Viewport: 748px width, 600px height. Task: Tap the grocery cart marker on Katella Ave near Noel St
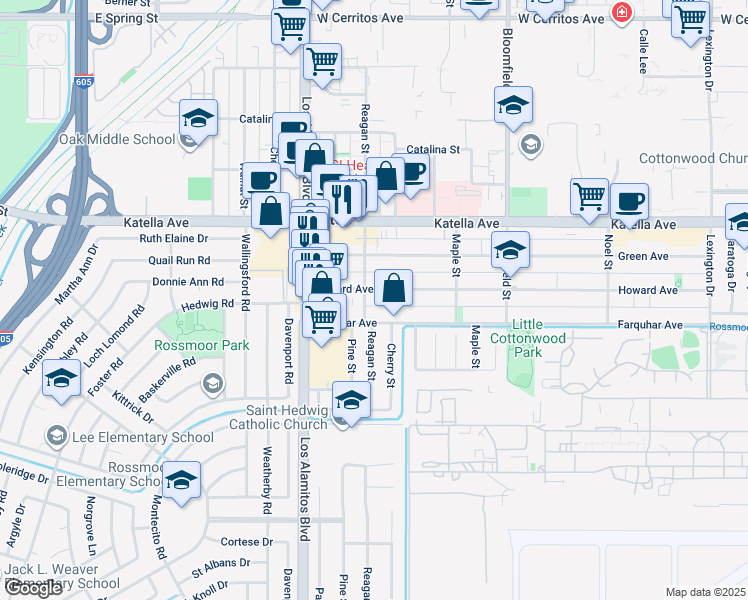point(590,198)
